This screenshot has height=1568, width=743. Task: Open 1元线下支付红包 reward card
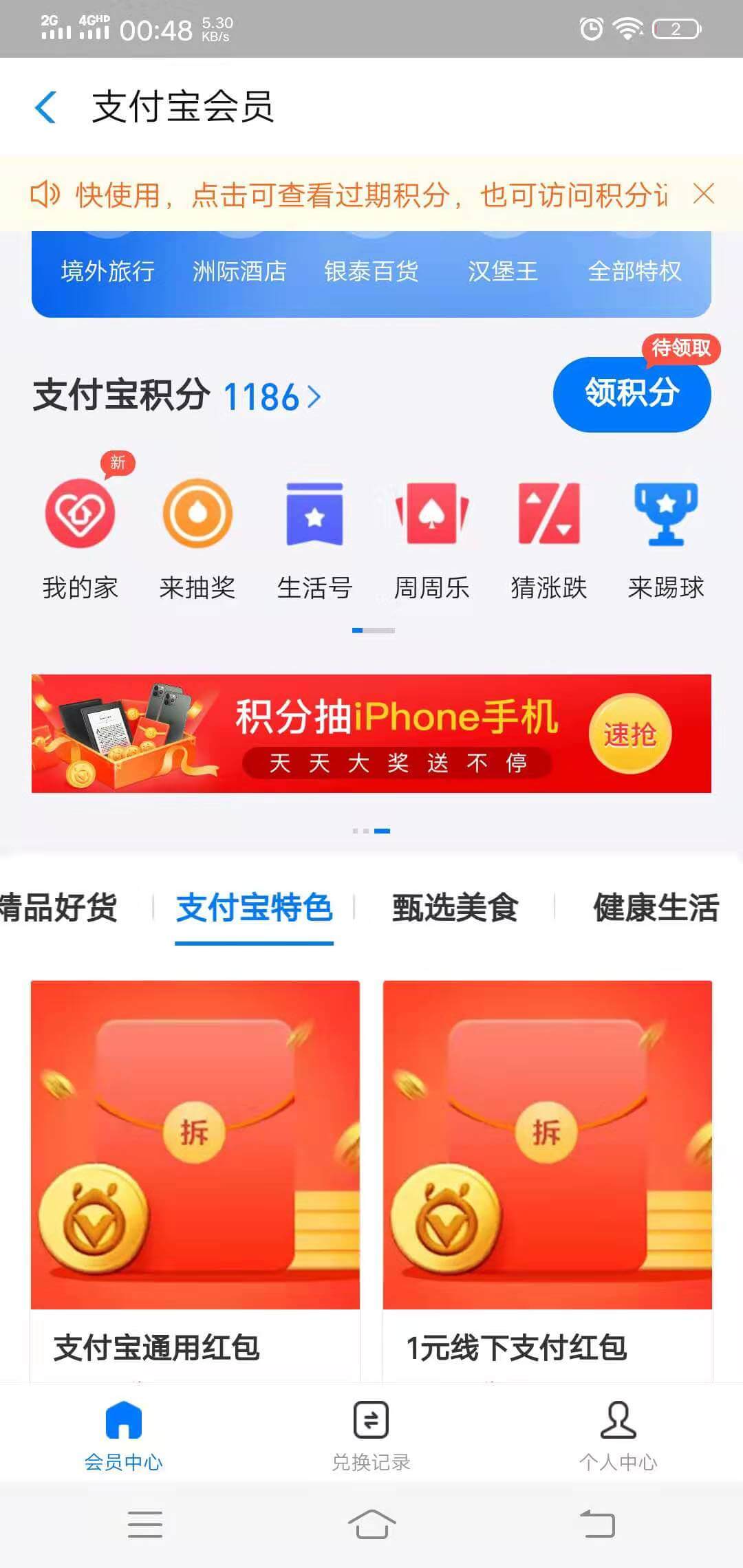tap(547, 1169)
